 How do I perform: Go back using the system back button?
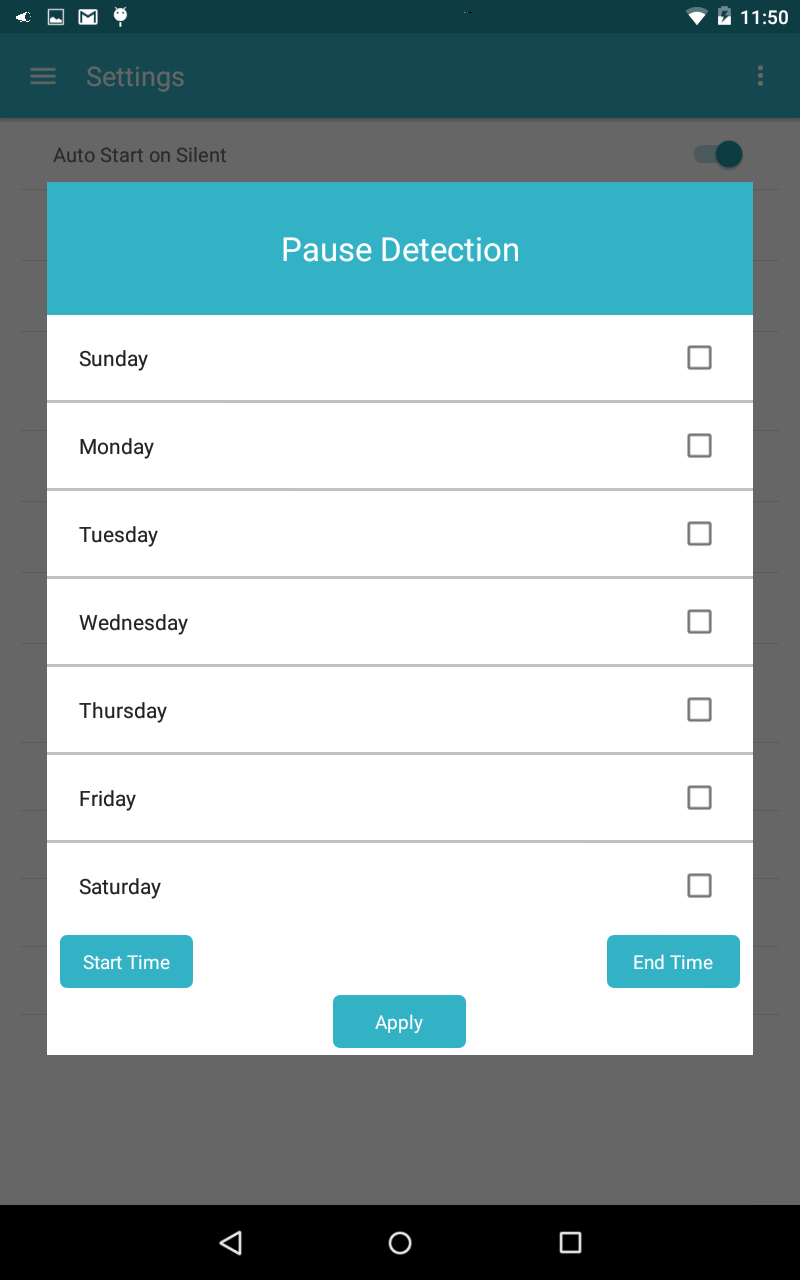pos(231,1242)
